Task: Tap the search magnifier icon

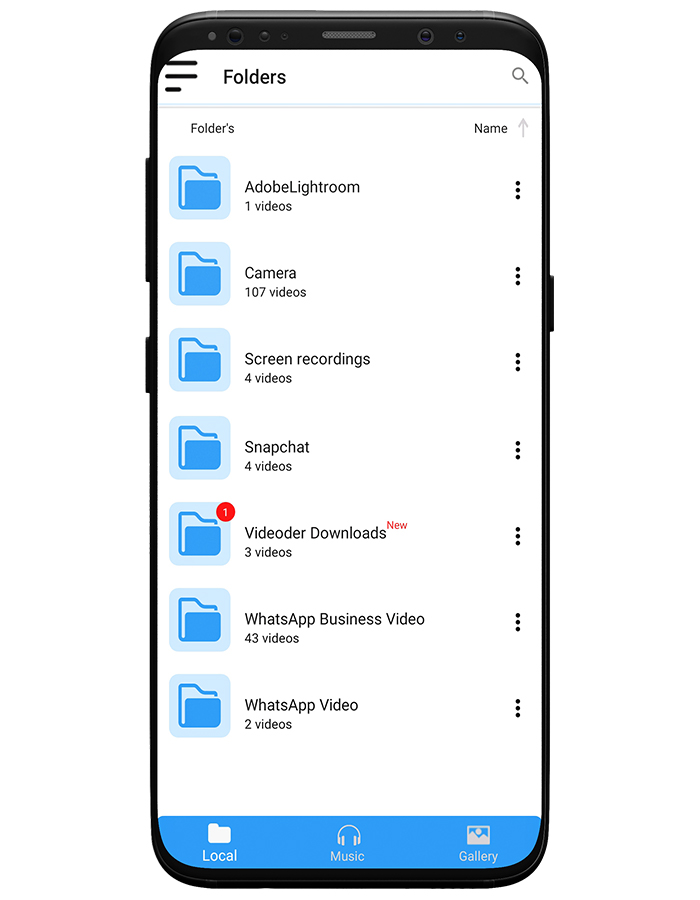Action: 519,76
